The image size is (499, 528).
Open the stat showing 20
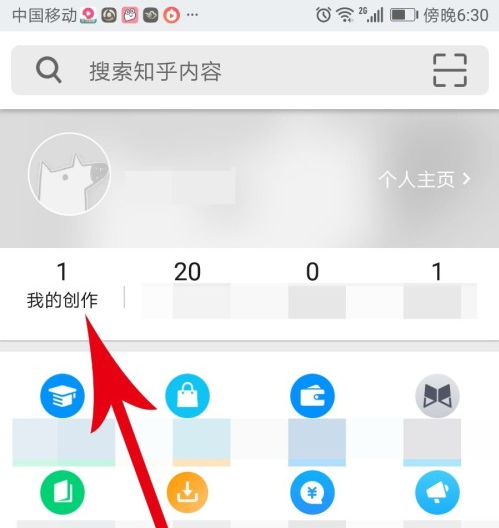click(x=187, y=286)
